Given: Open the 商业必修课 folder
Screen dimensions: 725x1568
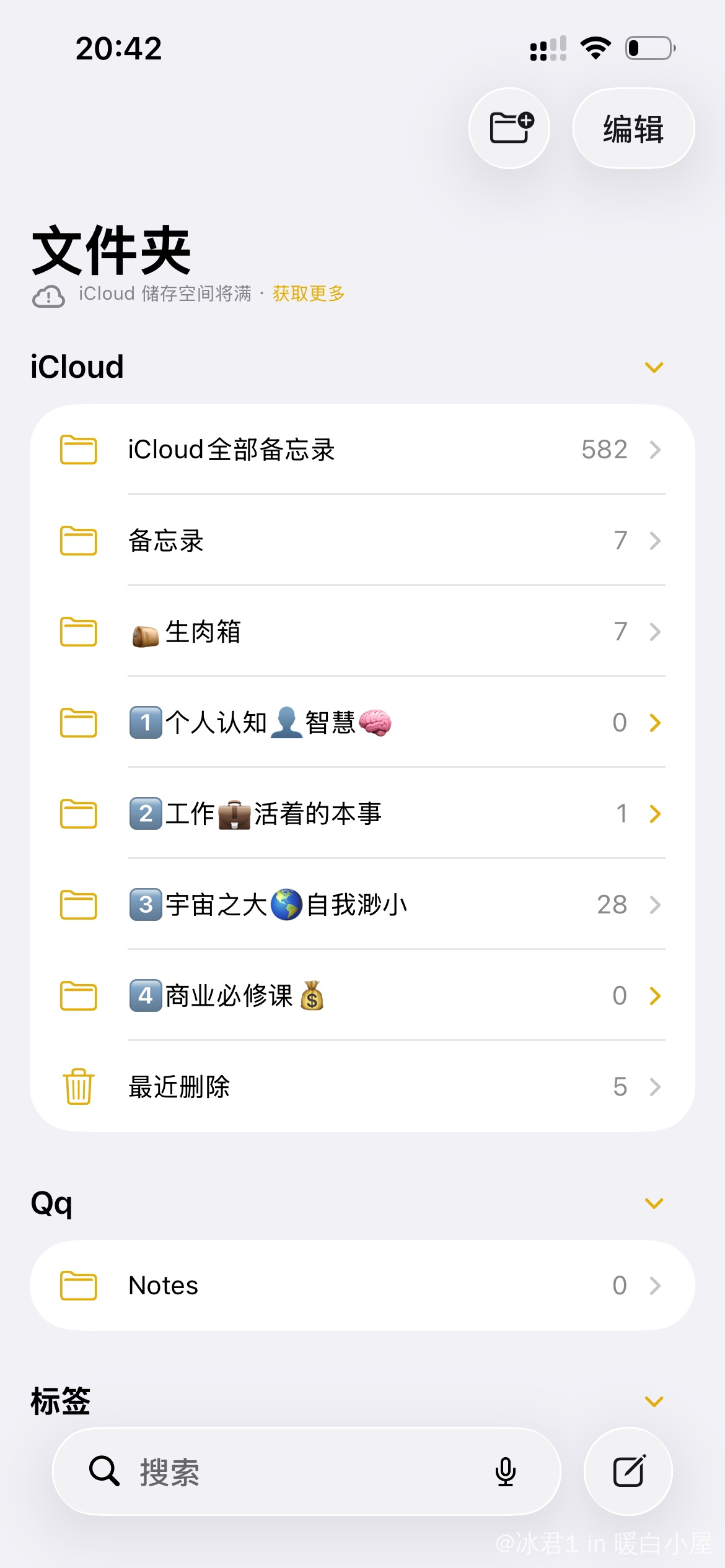Looking at the screenshot, I should [362, 996].
